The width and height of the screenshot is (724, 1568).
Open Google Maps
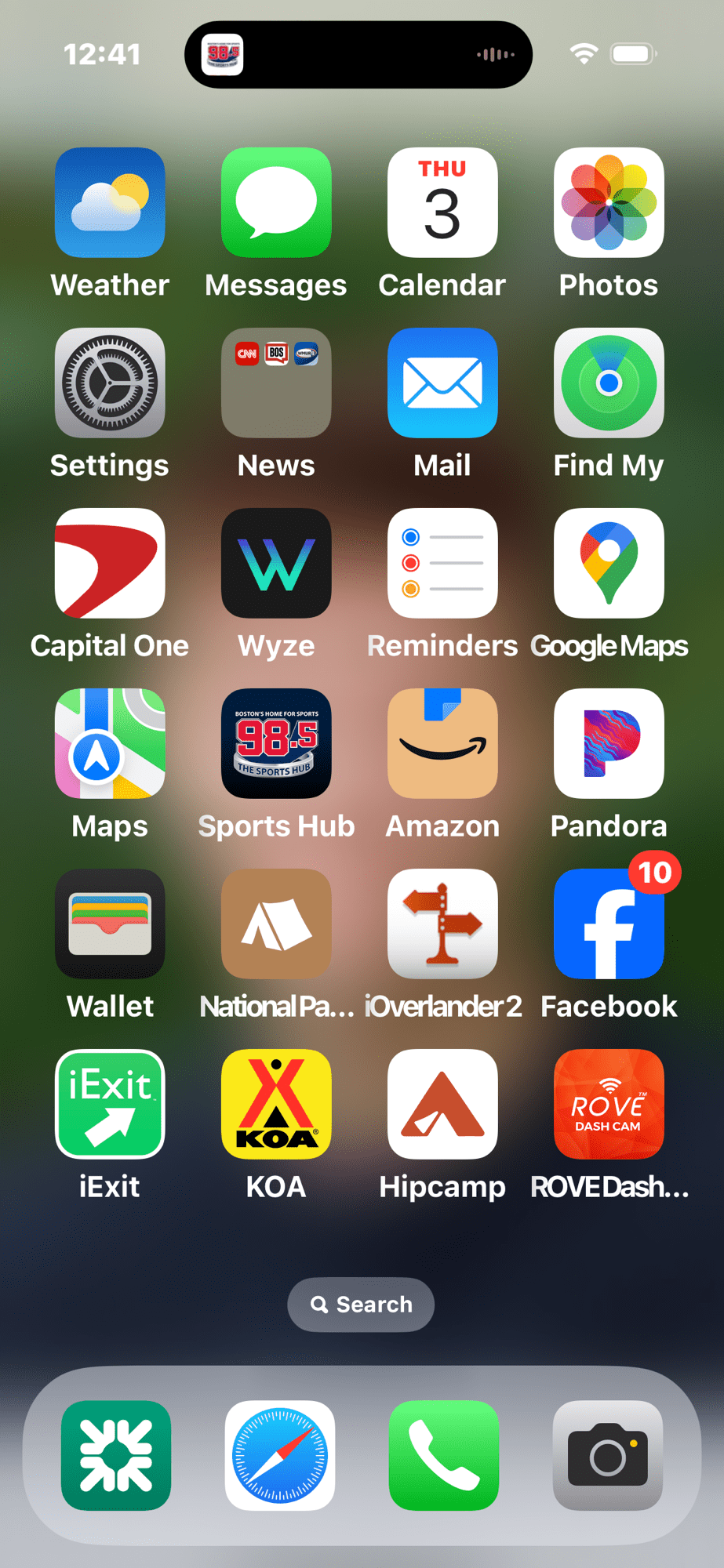pyautogui.click(x=609, y=563)
